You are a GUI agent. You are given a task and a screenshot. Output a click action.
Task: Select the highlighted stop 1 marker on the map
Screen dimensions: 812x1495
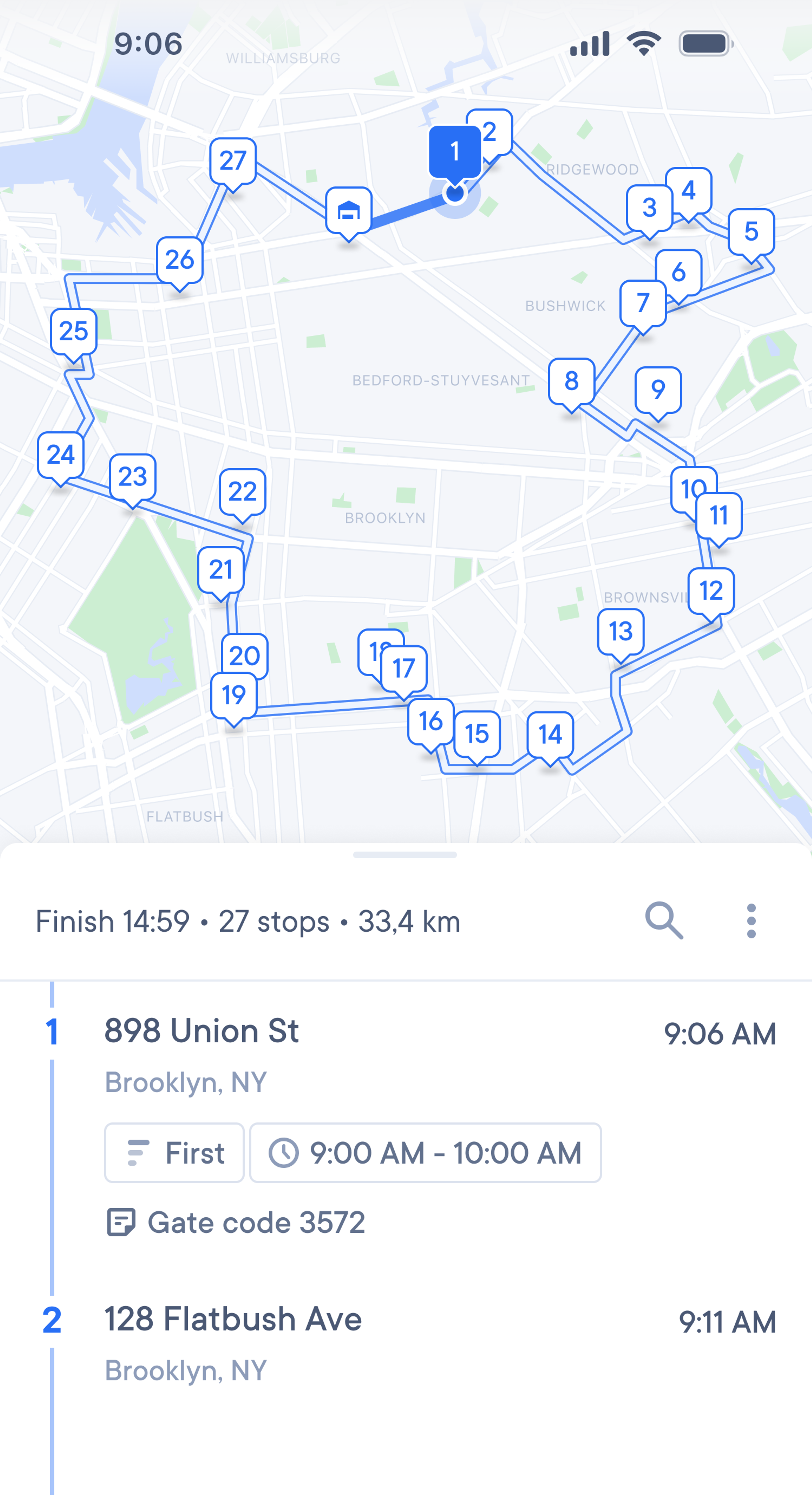click(x=455, y=151)
